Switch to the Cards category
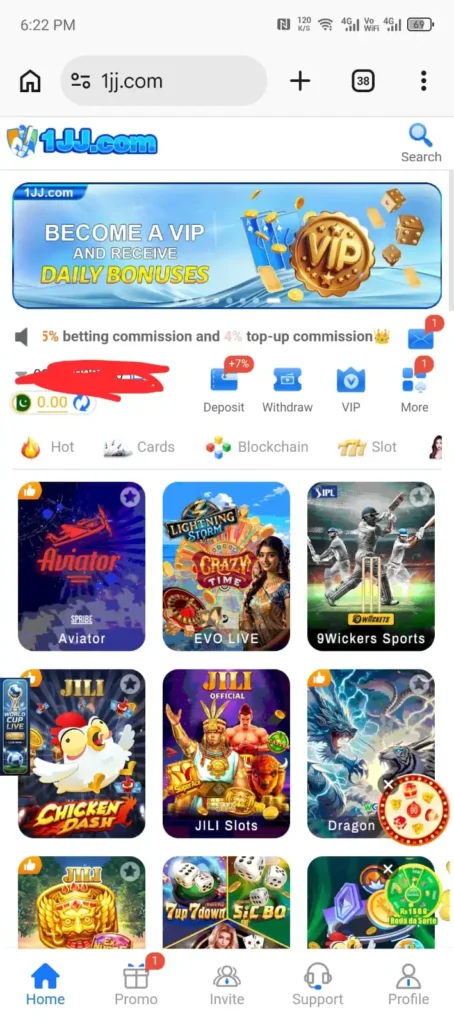Screen dimensions: 454x1024 pyautogui.click(x=139, y=447)
